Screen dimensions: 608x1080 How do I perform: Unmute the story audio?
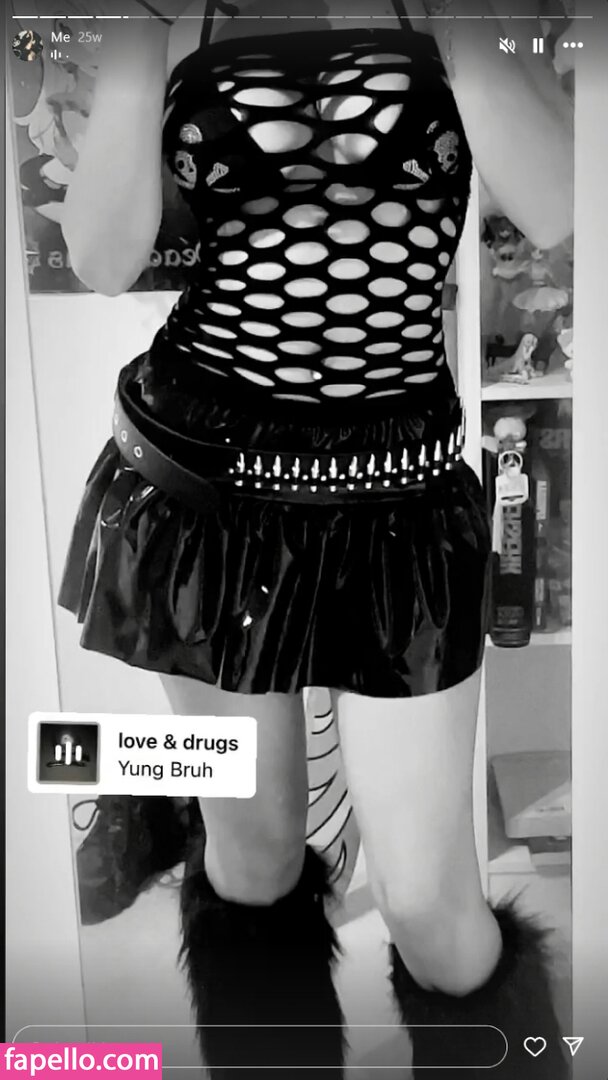(506, 45)
